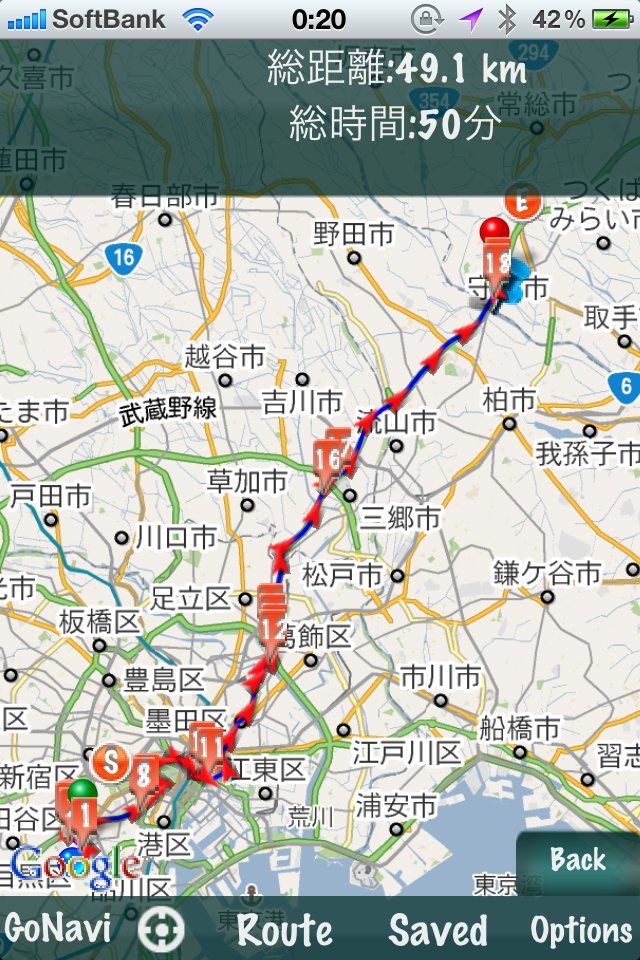Tap the green origin pin
This screenshot has width=640, height=960.
(82, 793)
